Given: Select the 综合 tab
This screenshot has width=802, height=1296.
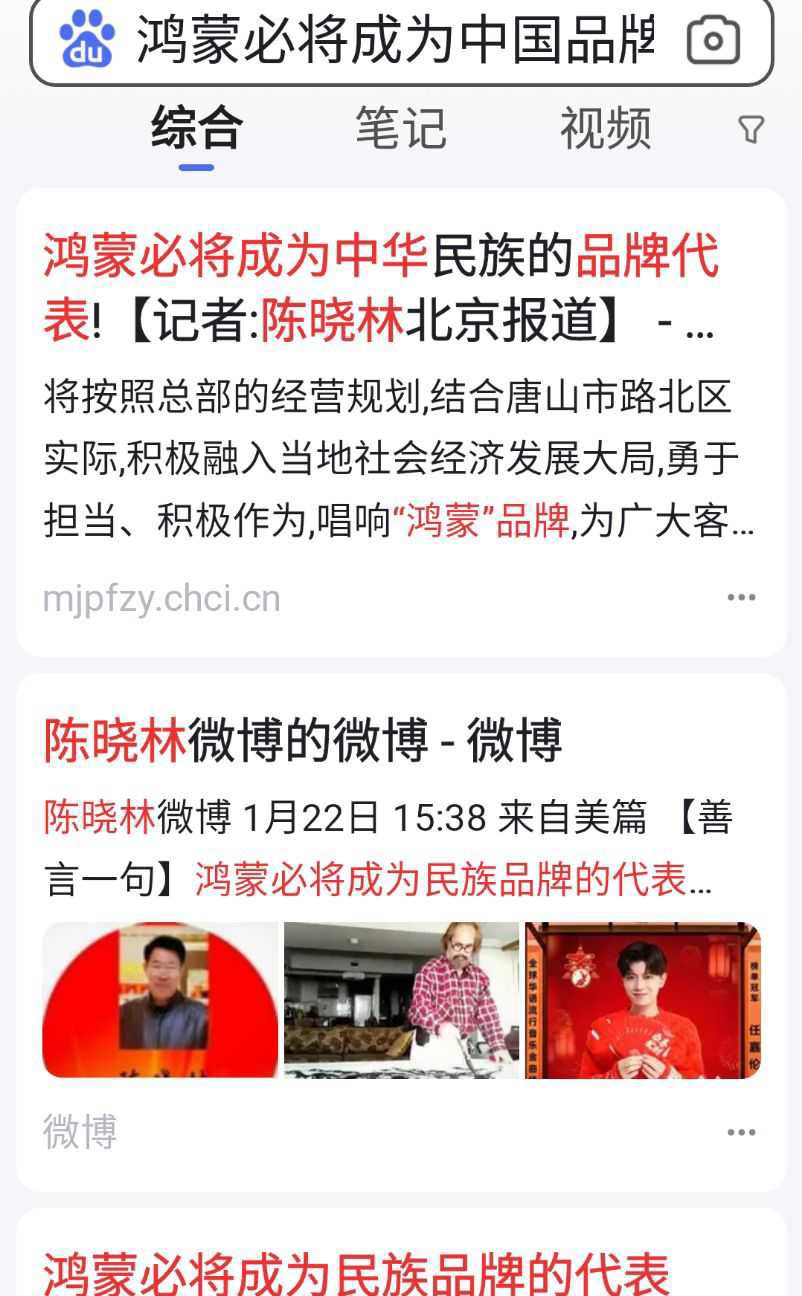Looking at the screenshot, I should 197,128.
